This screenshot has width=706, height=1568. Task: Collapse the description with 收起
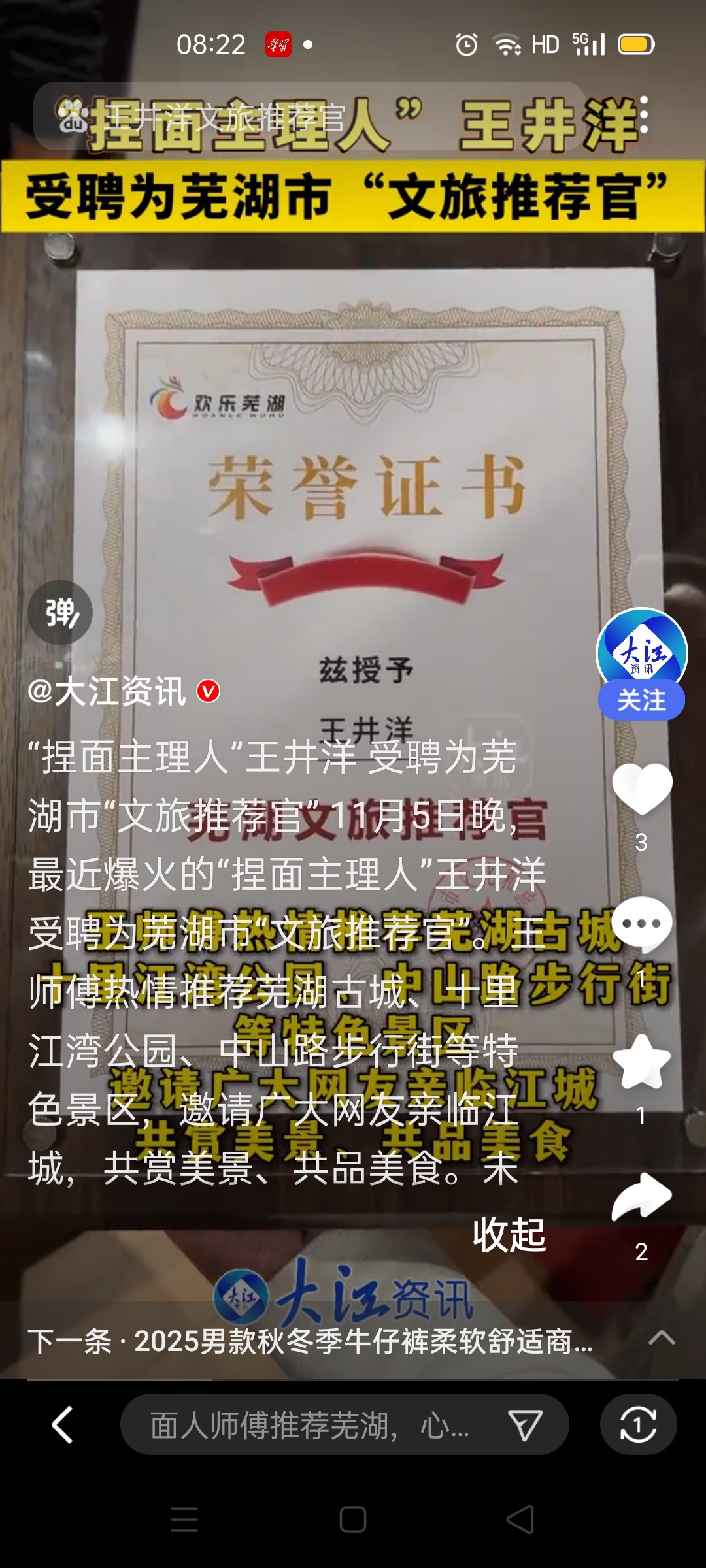point(509,1235)
